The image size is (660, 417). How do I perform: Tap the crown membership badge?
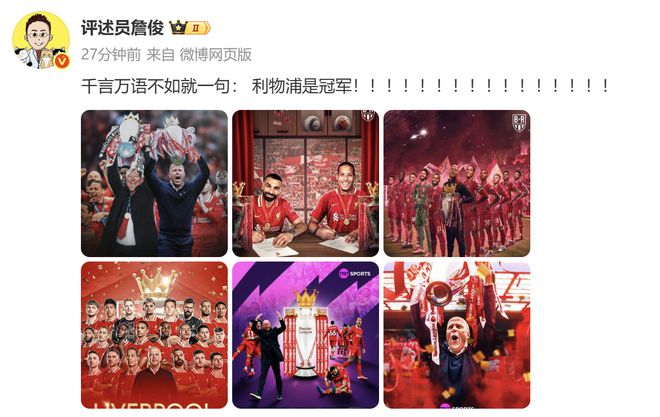(190, 28)
